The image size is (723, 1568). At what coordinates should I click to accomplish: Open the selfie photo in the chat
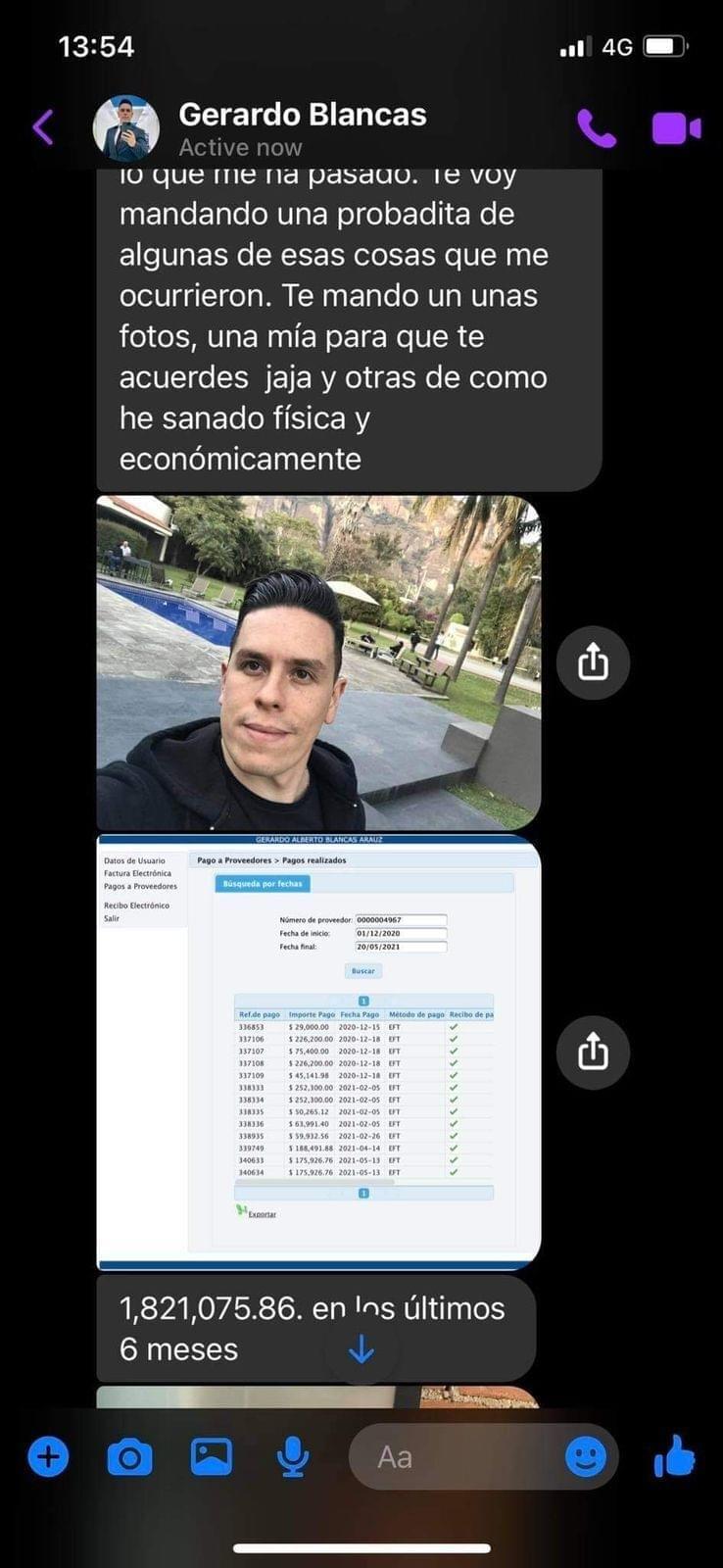pyautogui.click(x=318, y=663)
